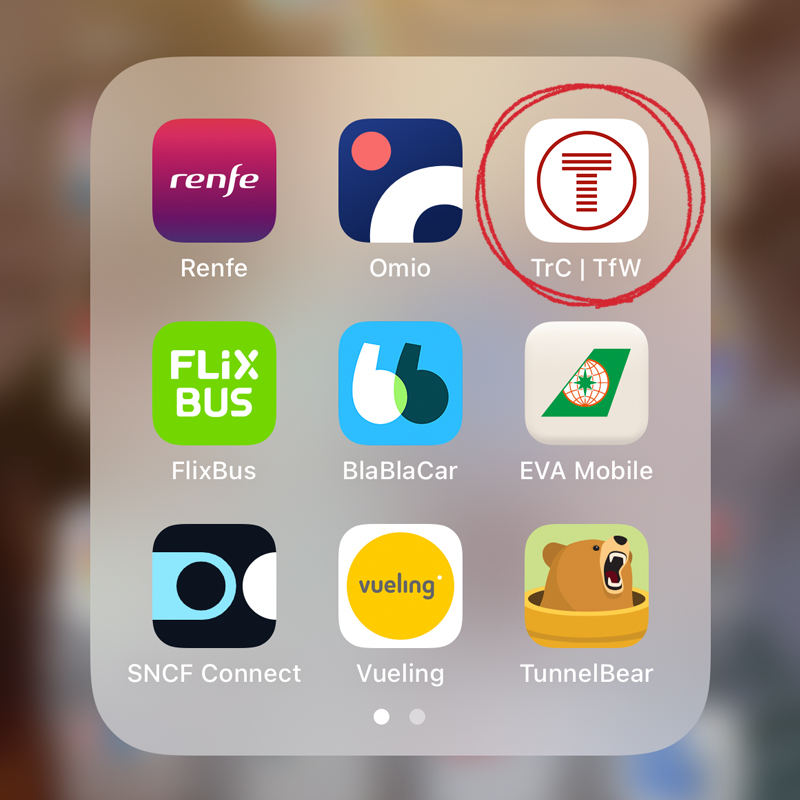Open the TrC | TfW app
This screenshot has width=800, height=800.
[586, 181]
